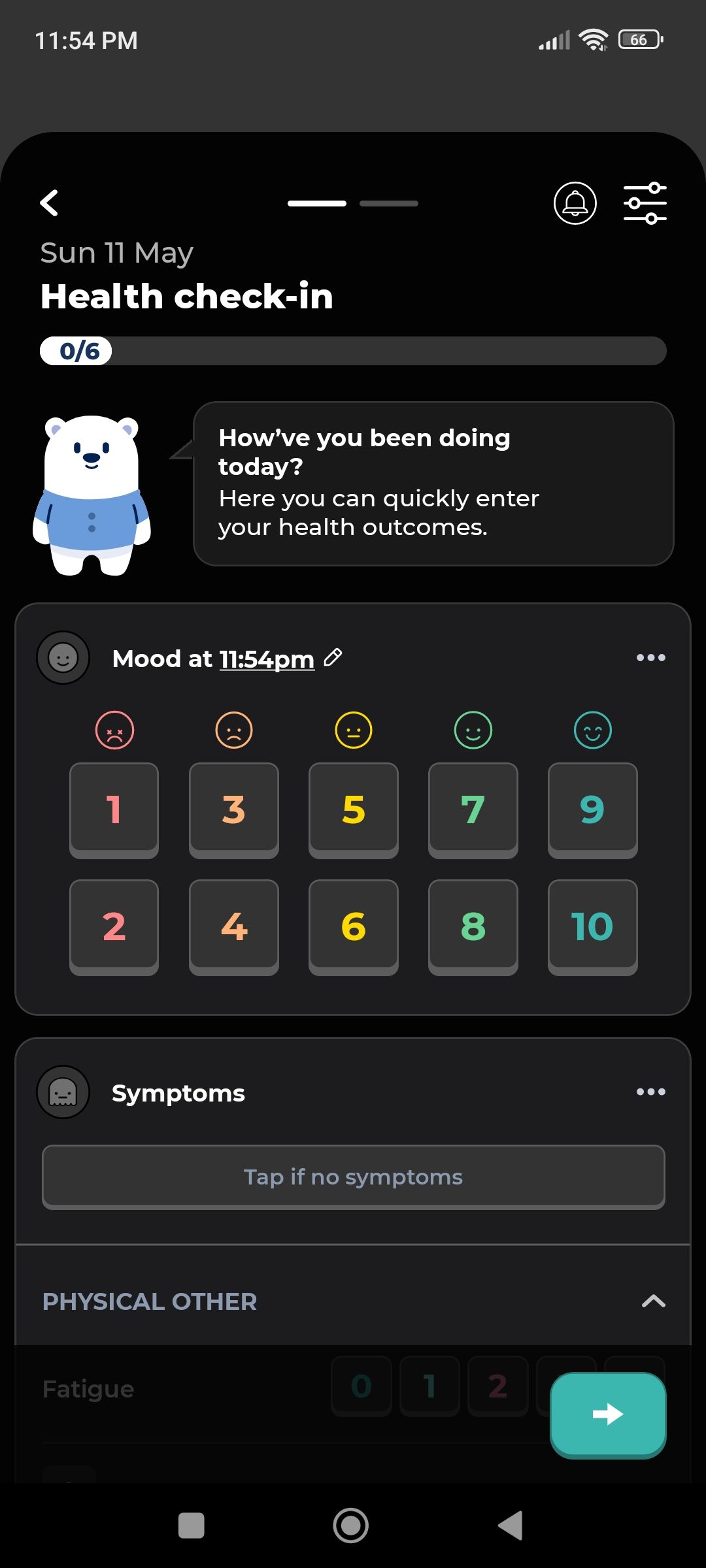Open the Symptoms card overflow menu
Image resolution: width=706 pixels, height=1568 pixels.
pos(650,1092)
